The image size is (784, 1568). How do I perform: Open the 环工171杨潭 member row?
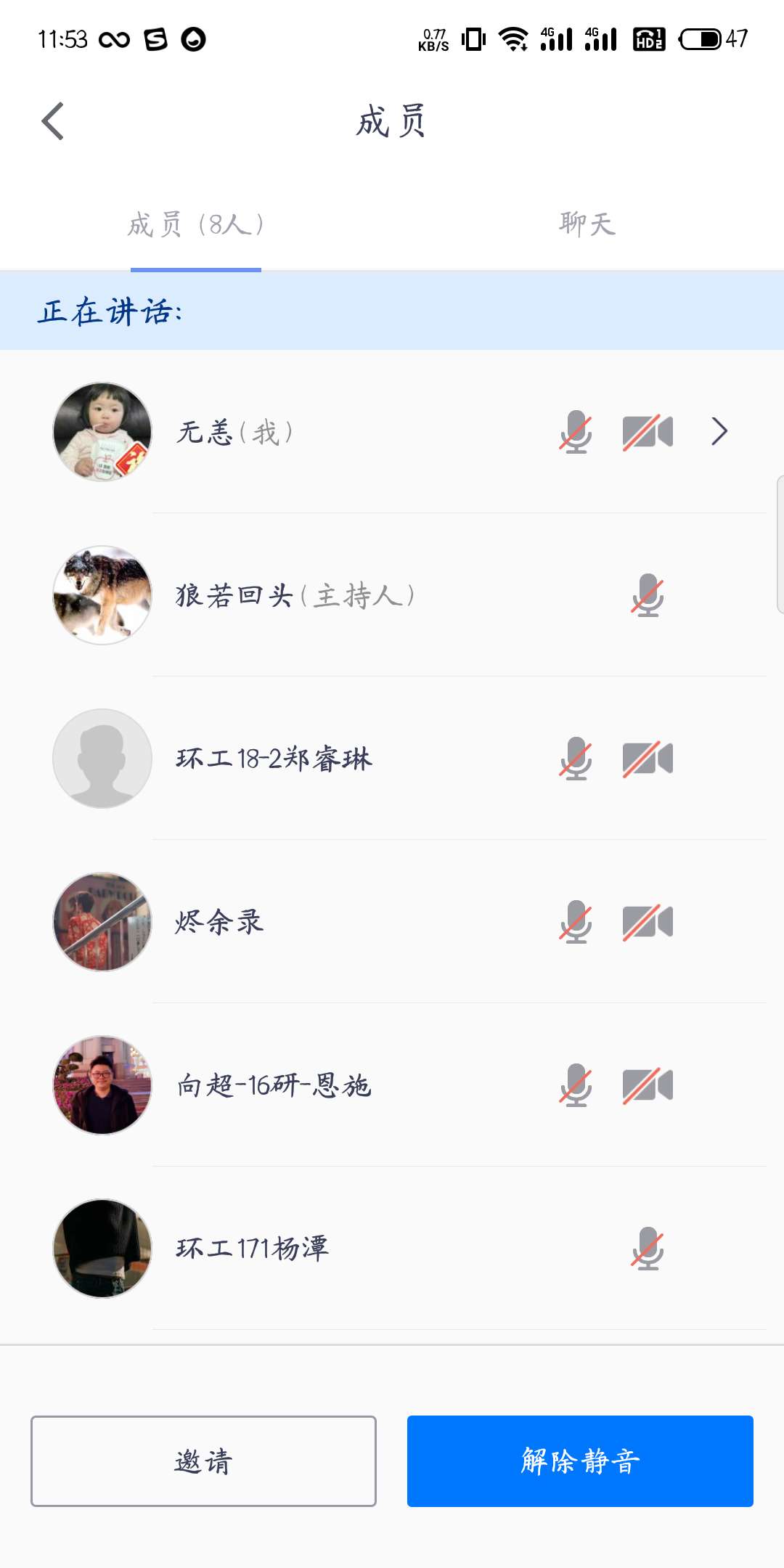[x=392, y=1249]
